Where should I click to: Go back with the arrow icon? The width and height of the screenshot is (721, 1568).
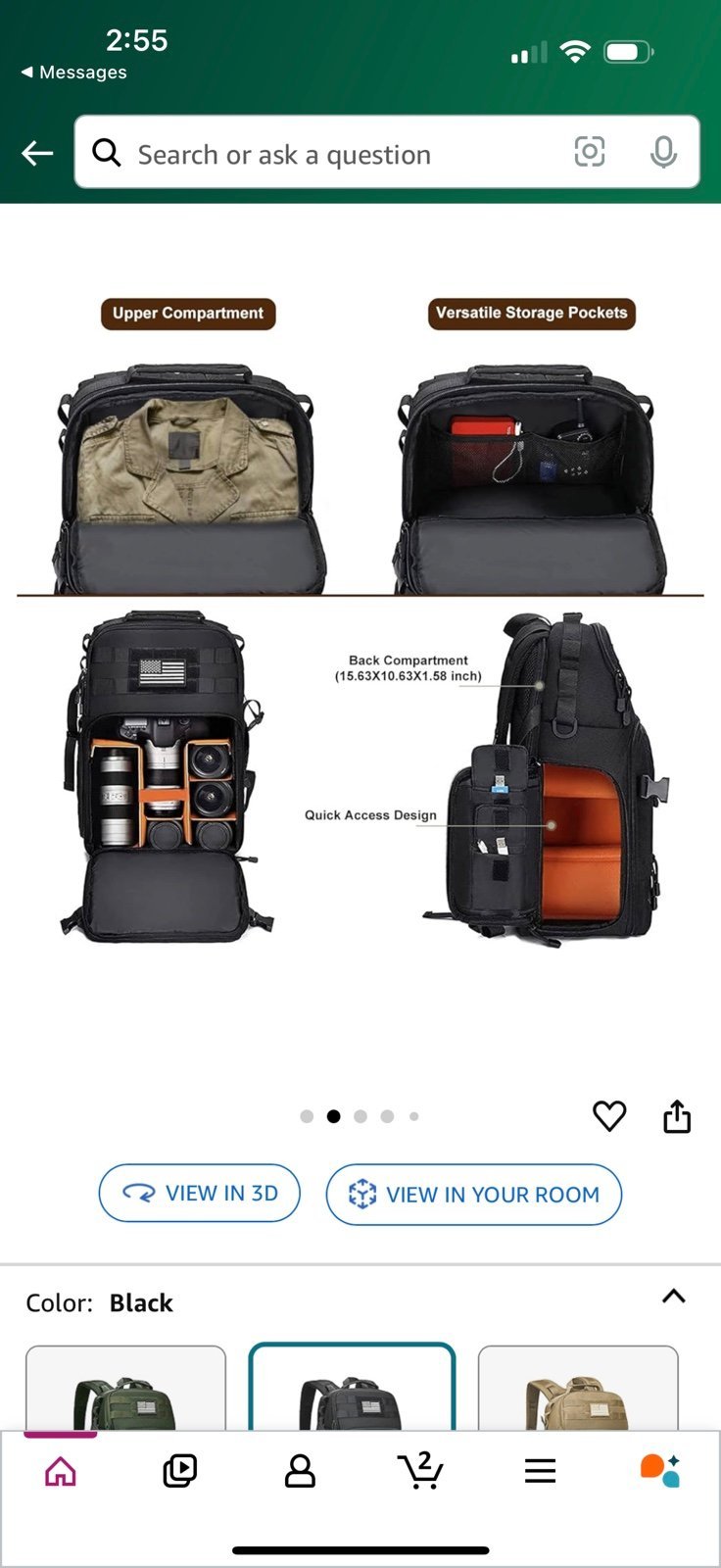pyautogui.click(x=37, y=153)
